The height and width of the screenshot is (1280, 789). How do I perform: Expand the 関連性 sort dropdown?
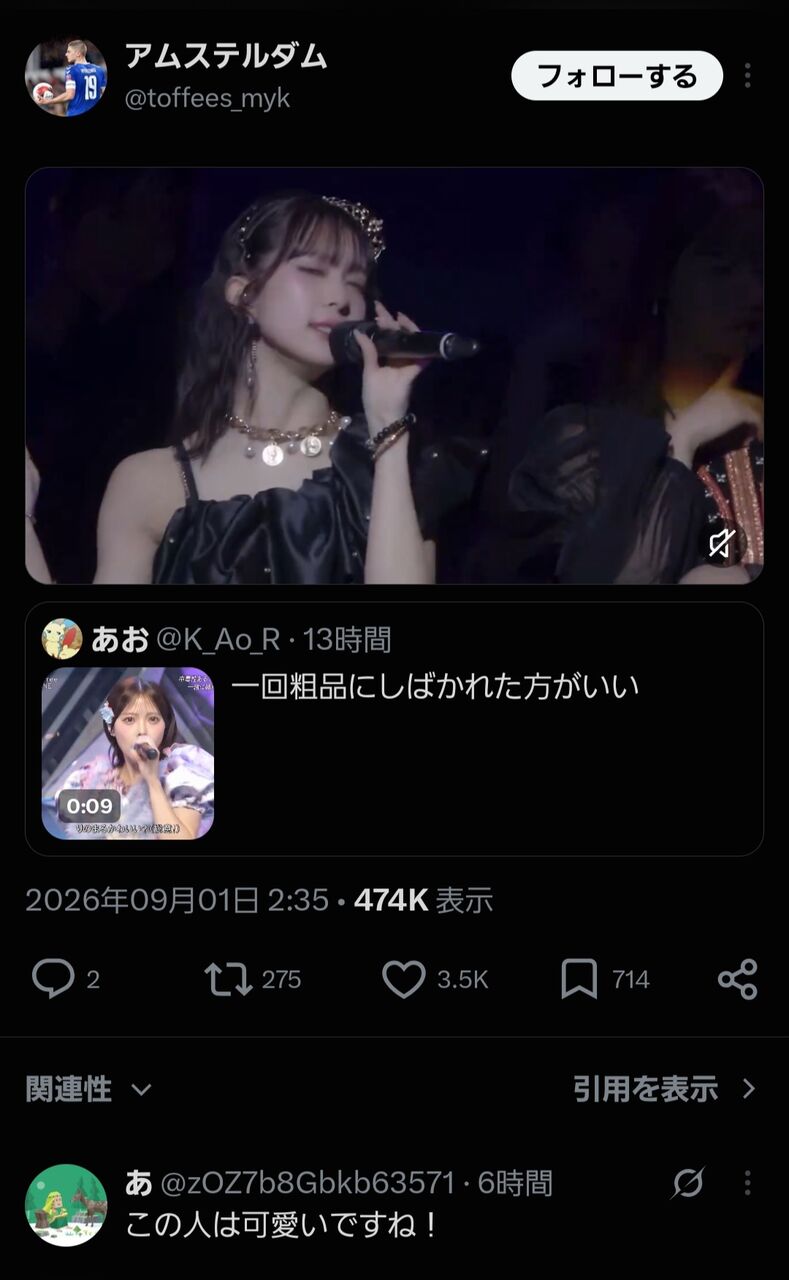tap(89, 1089)
